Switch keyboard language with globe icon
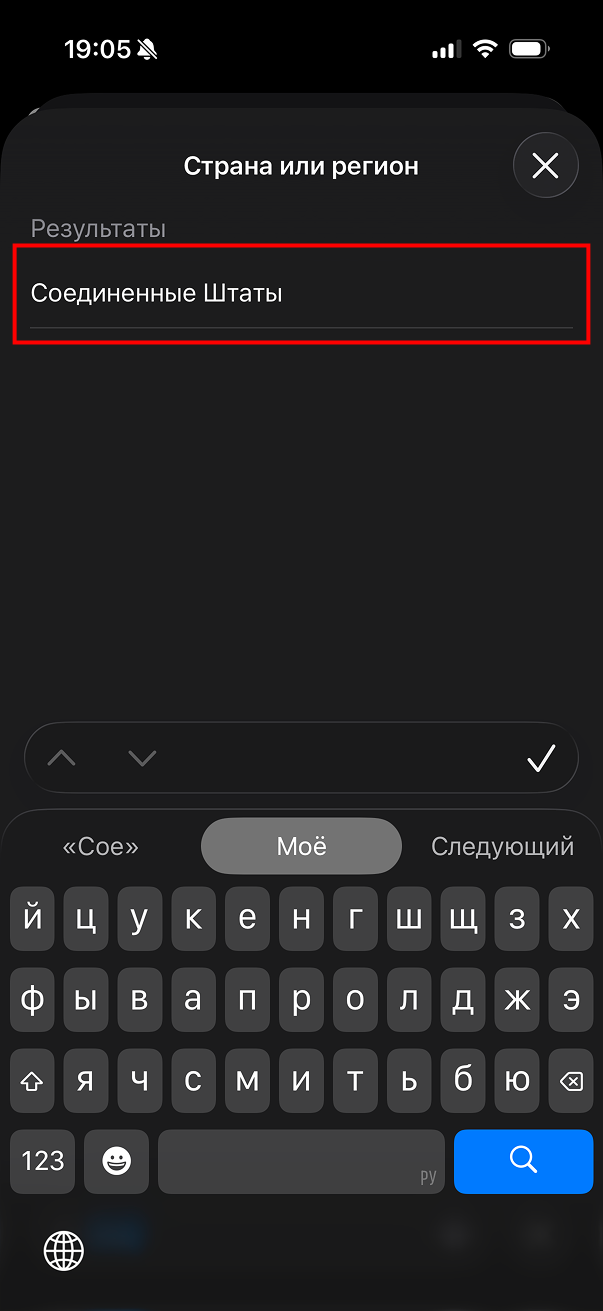The image size is (603, 1311). tap(64, 1250)
